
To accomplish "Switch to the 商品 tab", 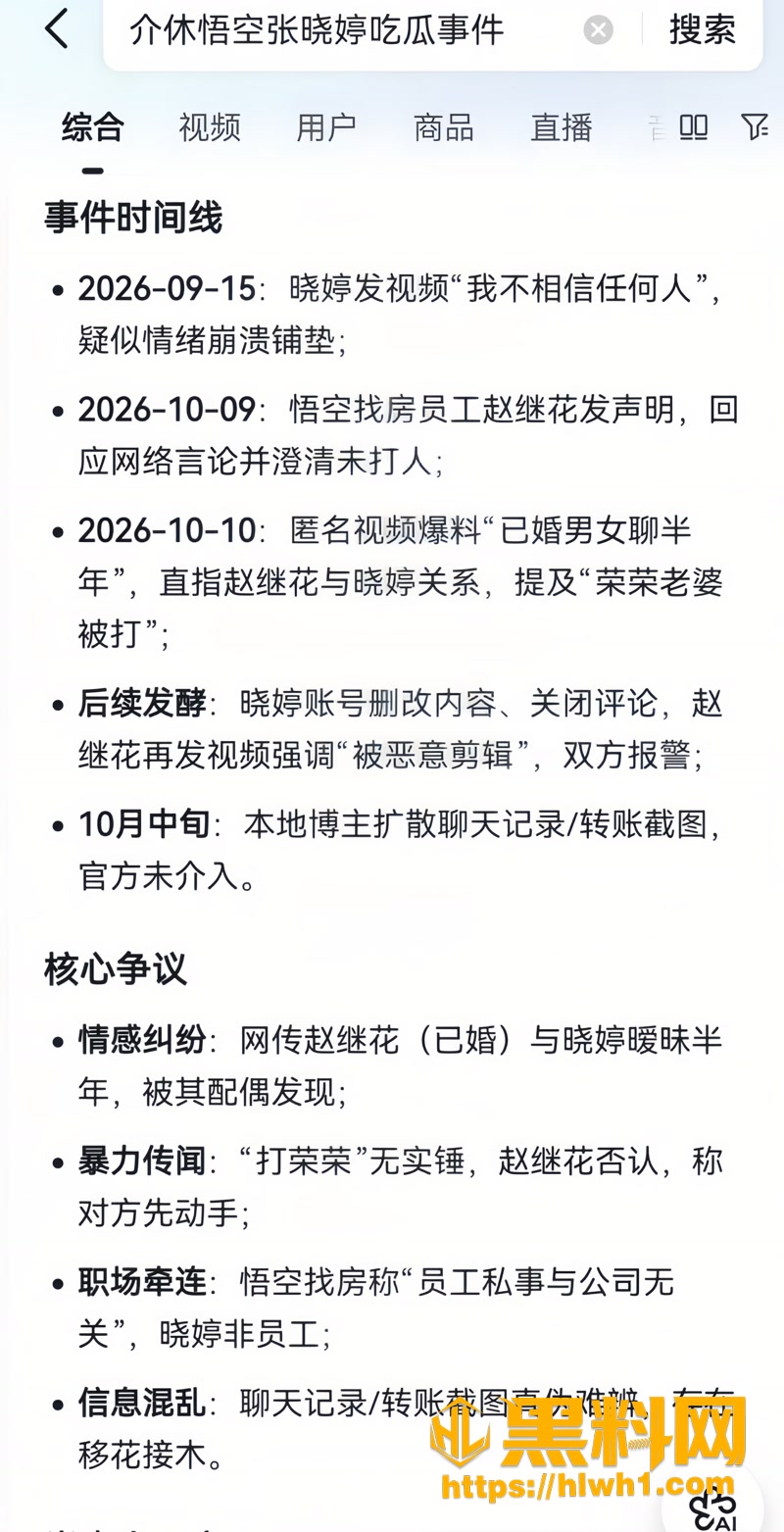I will coord(444,127).
